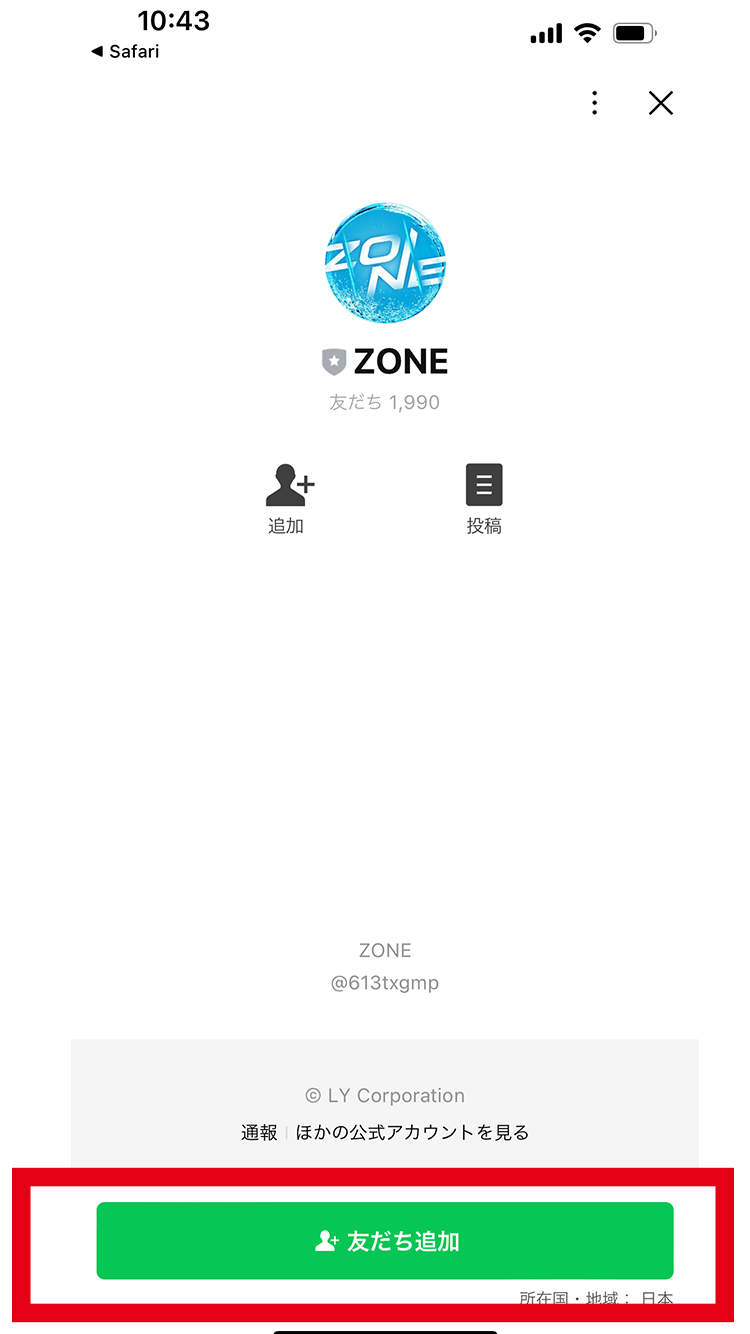The width and height of the screenshot is (750, 1334).
Task: Close the ZONE profile page
Action: [661, 103]
